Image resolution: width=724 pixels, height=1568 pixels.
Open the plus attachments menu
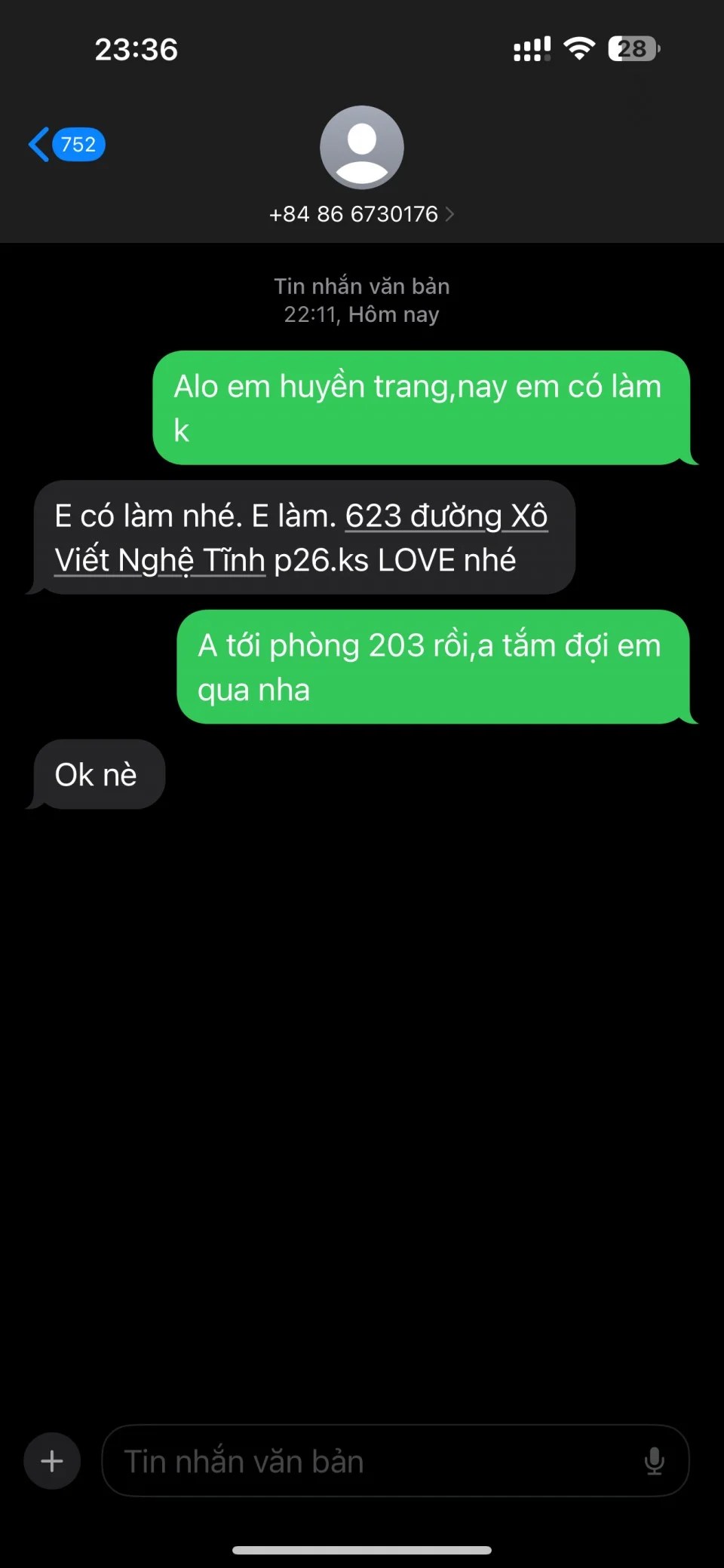[x=52, y=1461]
